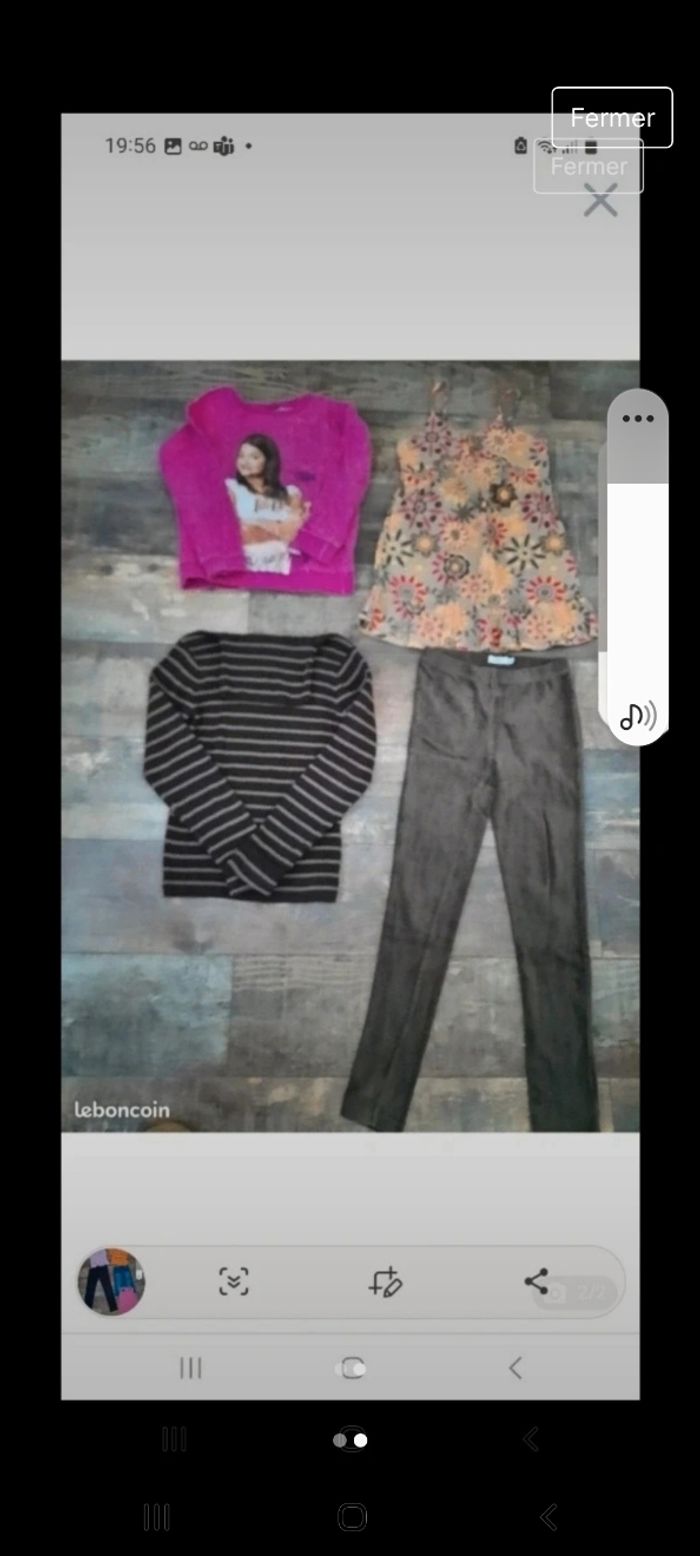The height and width of the screenshot is (1556, 700).
Task: Close the photo viewer with Fermer
Action: point(612,118)
